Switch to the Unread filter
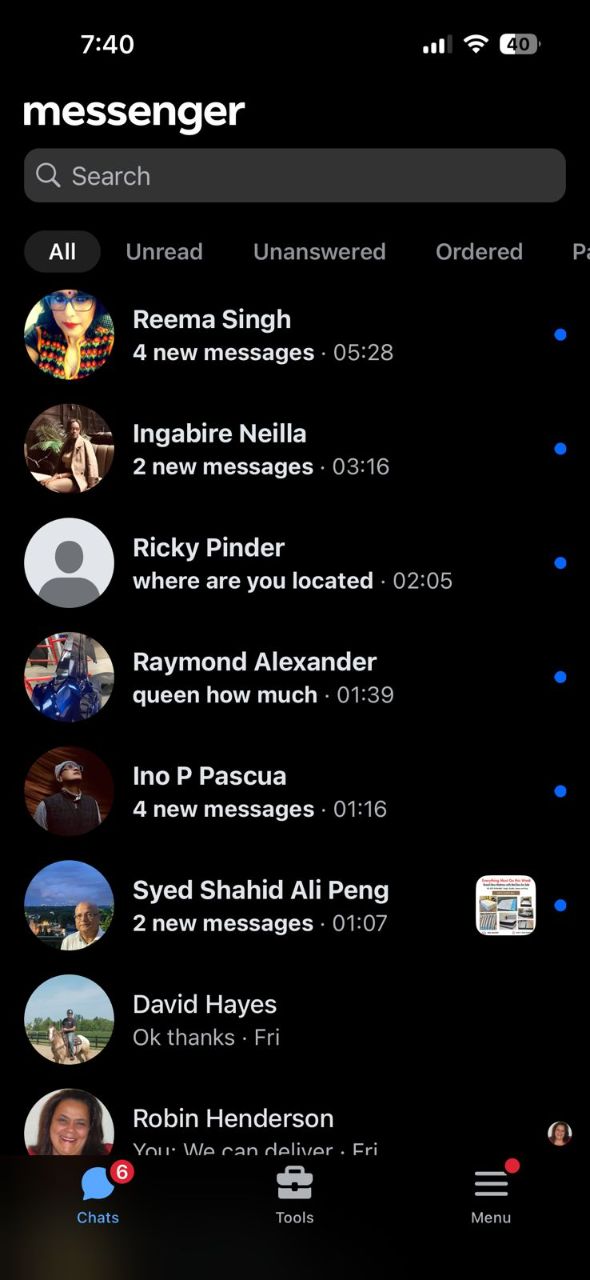Viewport: 590px width, 1280px height. click(x=164, y=252)
